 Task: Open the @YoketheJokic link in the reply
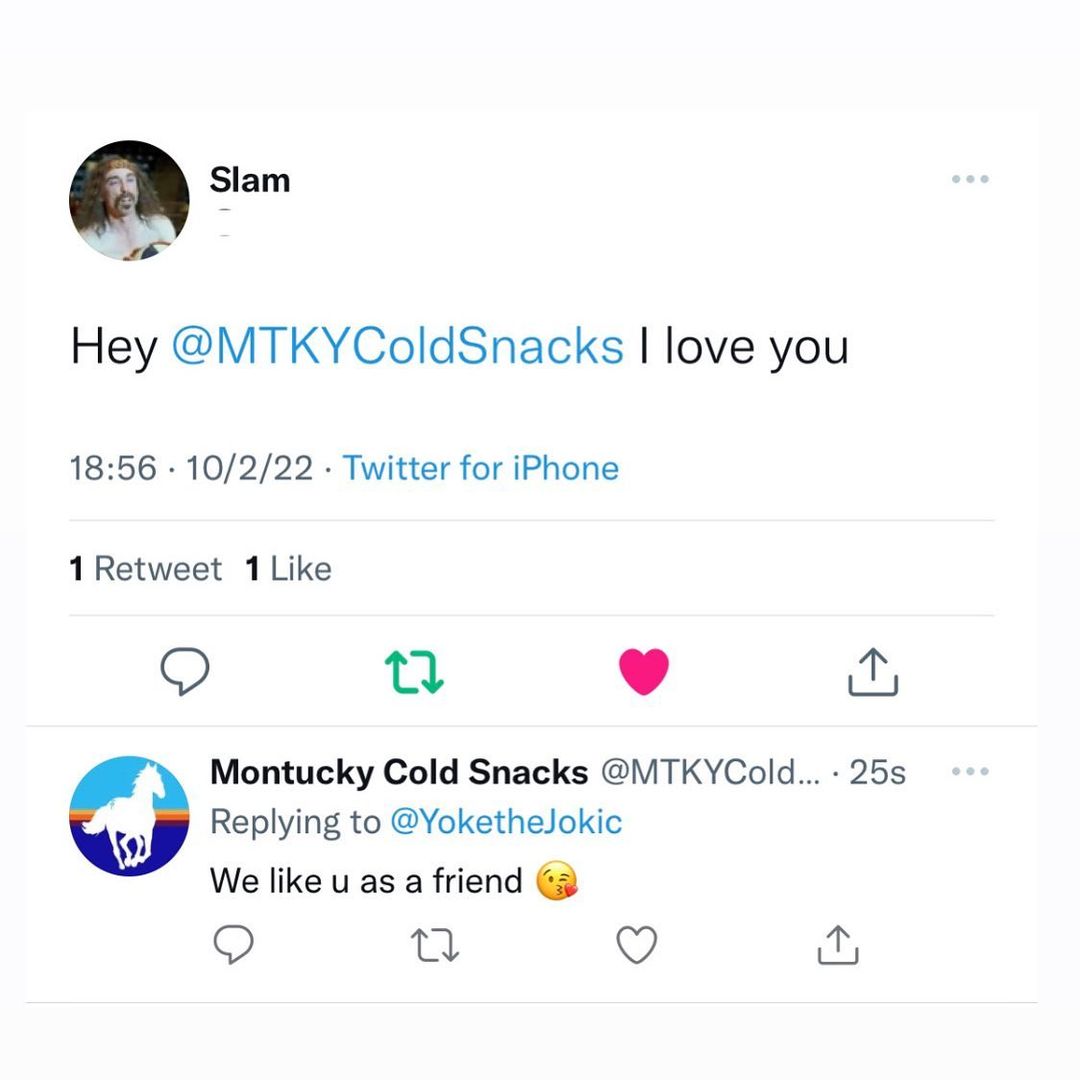tap(504, 822)
